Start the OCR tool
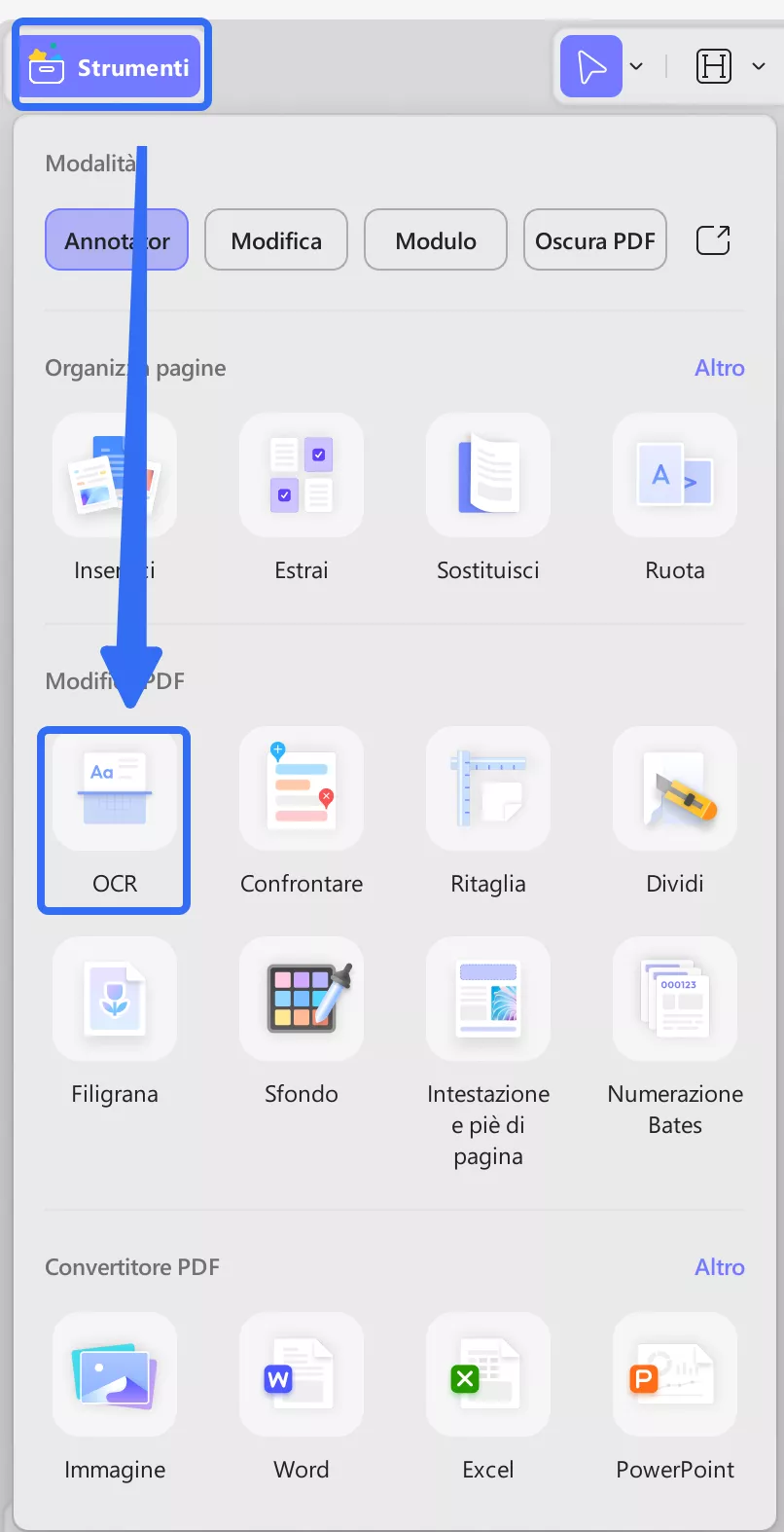 115,789
